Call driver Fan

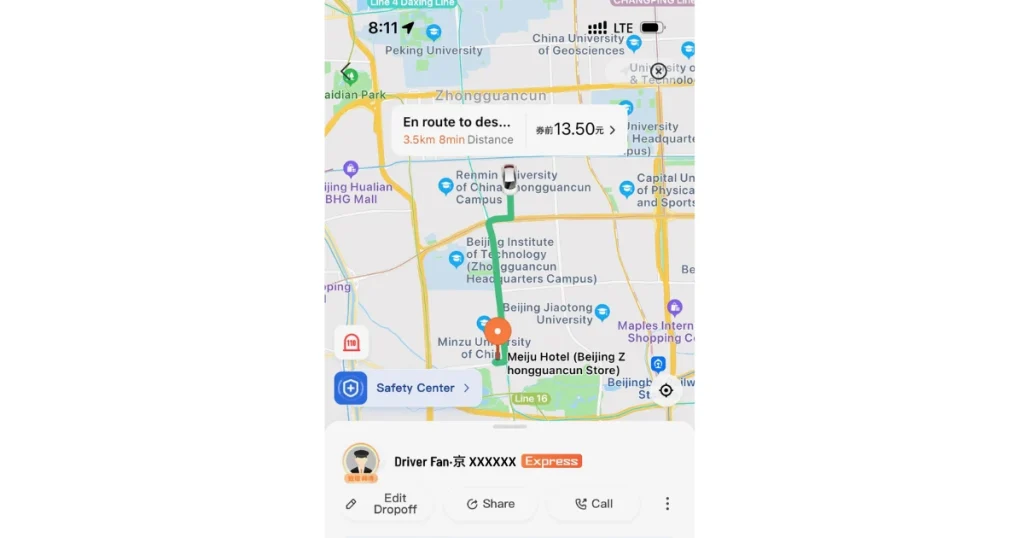(593, 504)
